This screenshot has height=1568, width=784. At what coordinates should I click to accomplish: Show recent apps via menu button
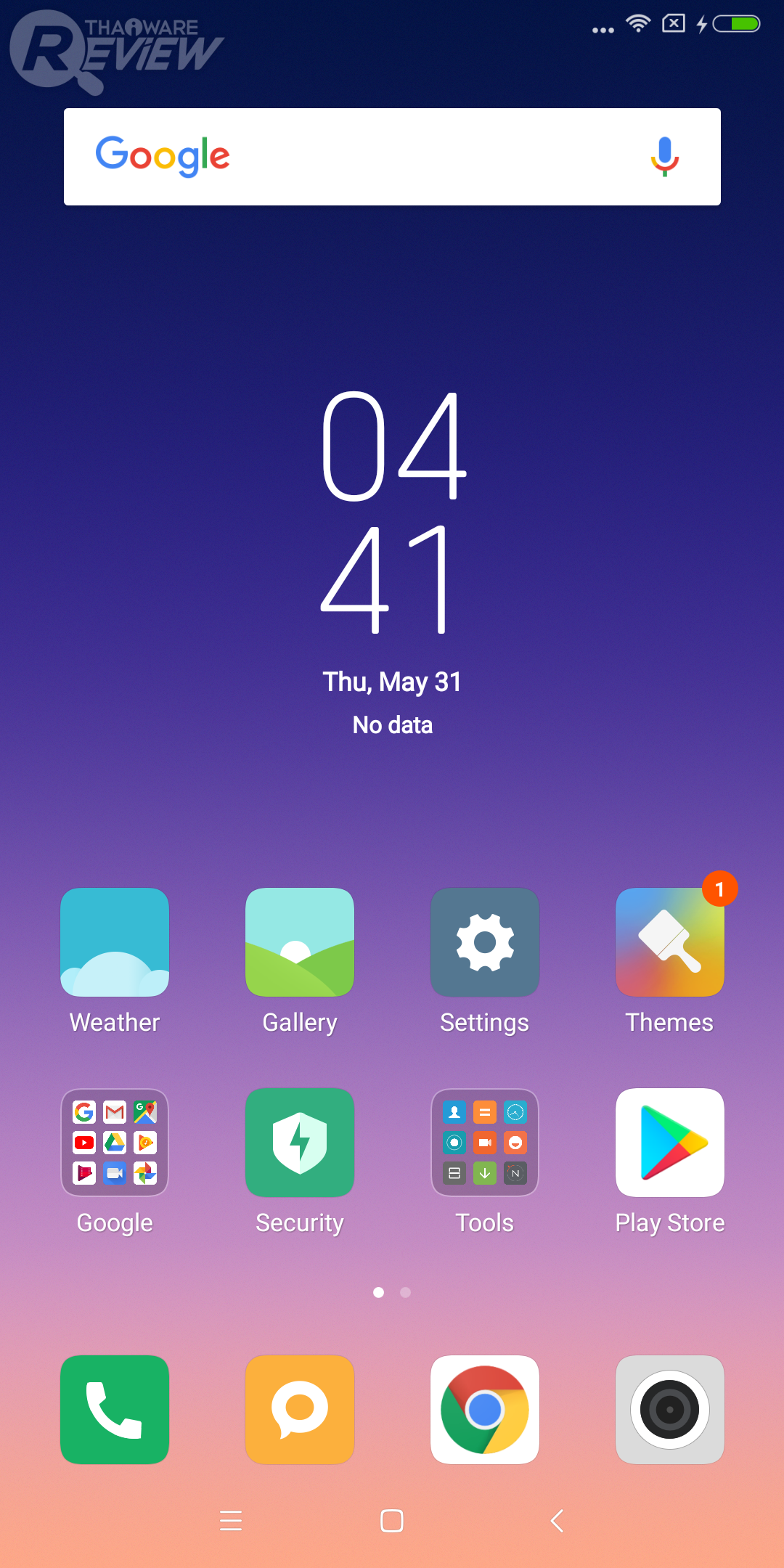click(x=231, y=1520)
